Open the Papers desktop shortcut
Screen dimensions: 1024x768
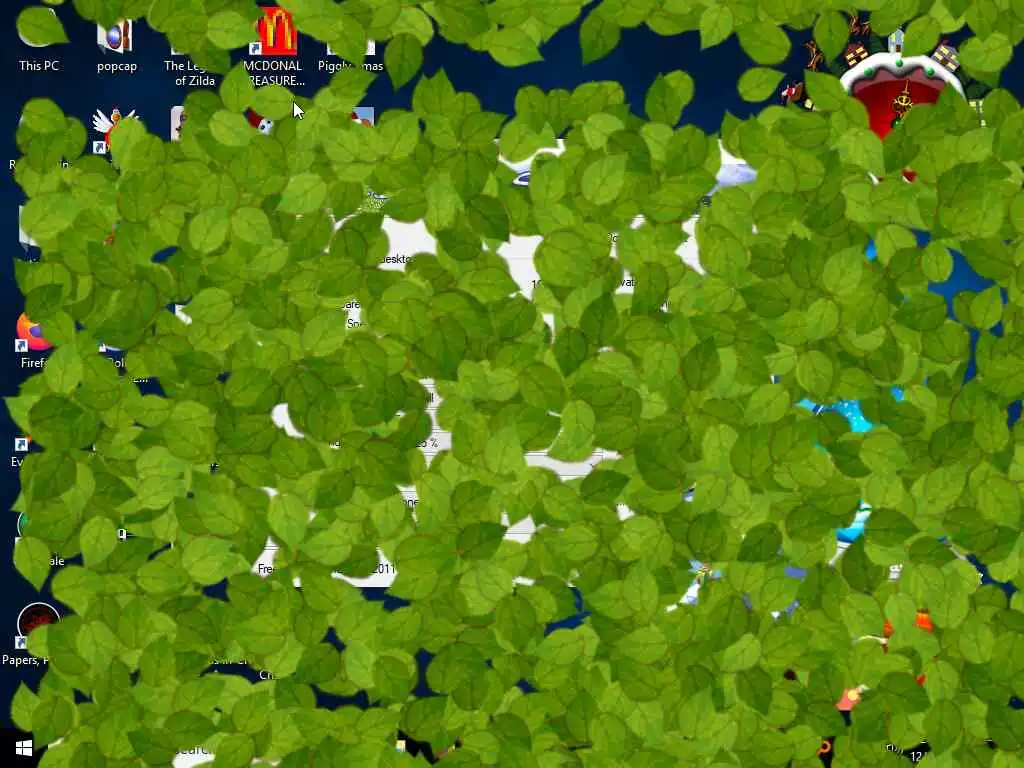click(x=38, y=628)
